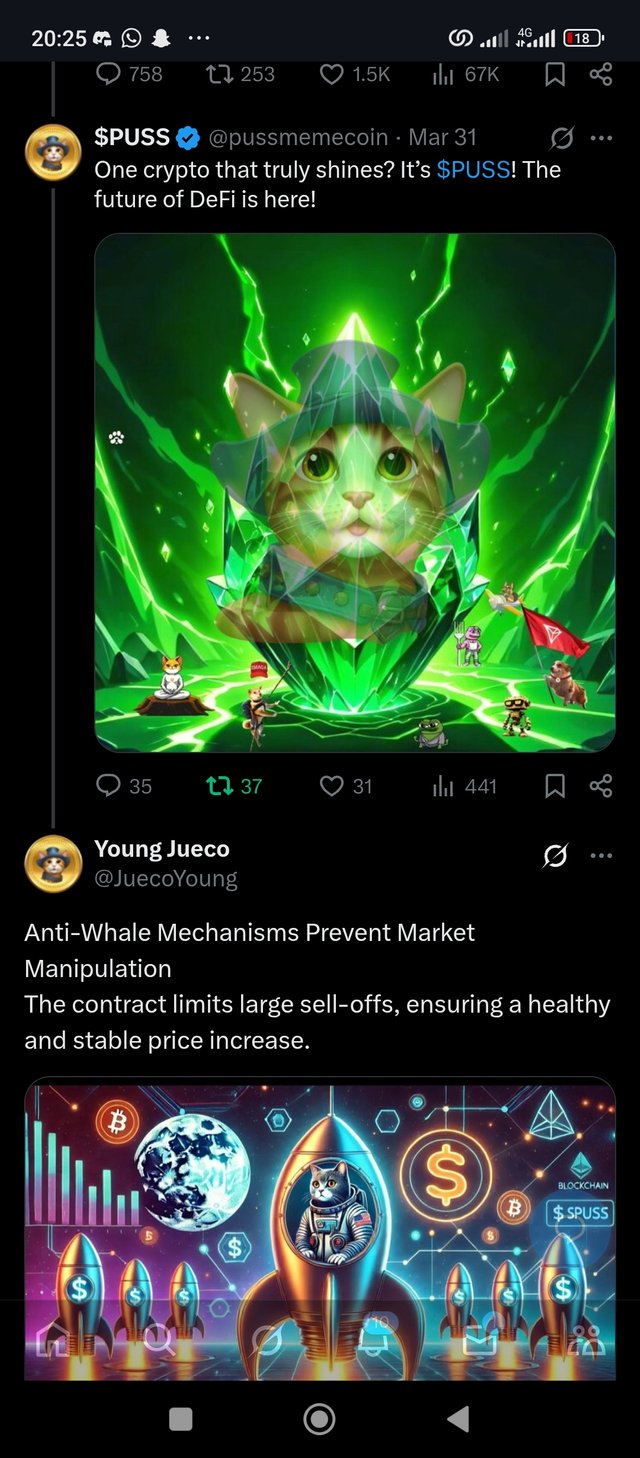Open the $PUSS post overflow menu

pos(600,138)
